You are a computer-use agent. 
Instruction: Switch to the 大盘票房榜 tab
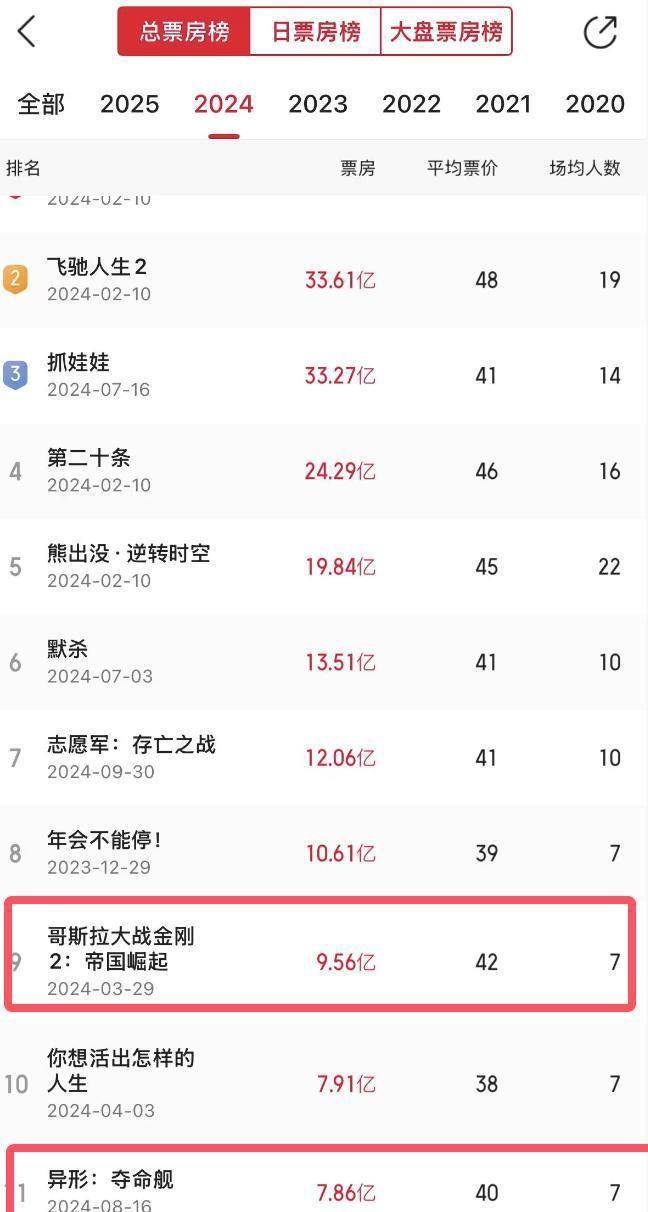(446, 31)
